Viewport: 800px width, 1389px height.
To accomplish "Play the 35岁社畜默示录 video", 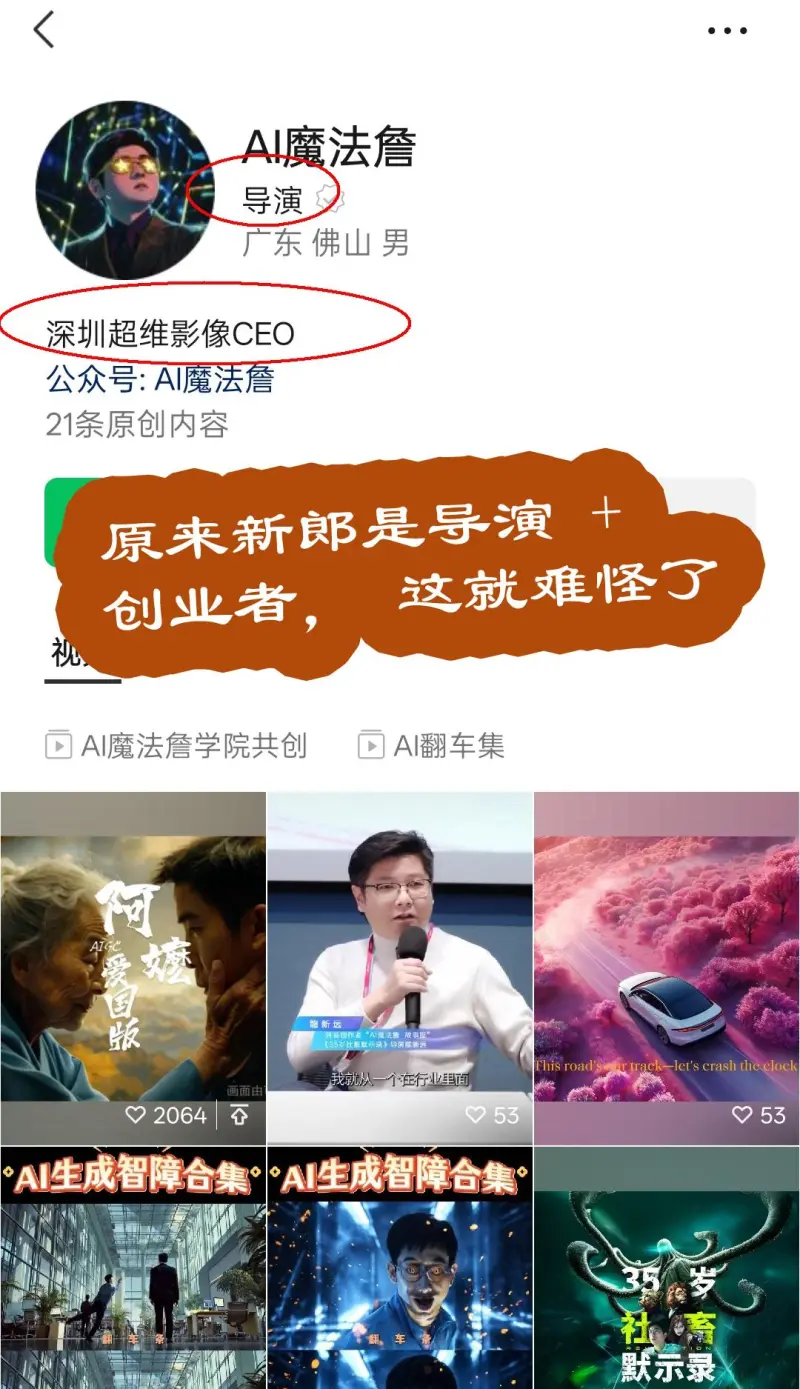I will (x=667, y=1268).
